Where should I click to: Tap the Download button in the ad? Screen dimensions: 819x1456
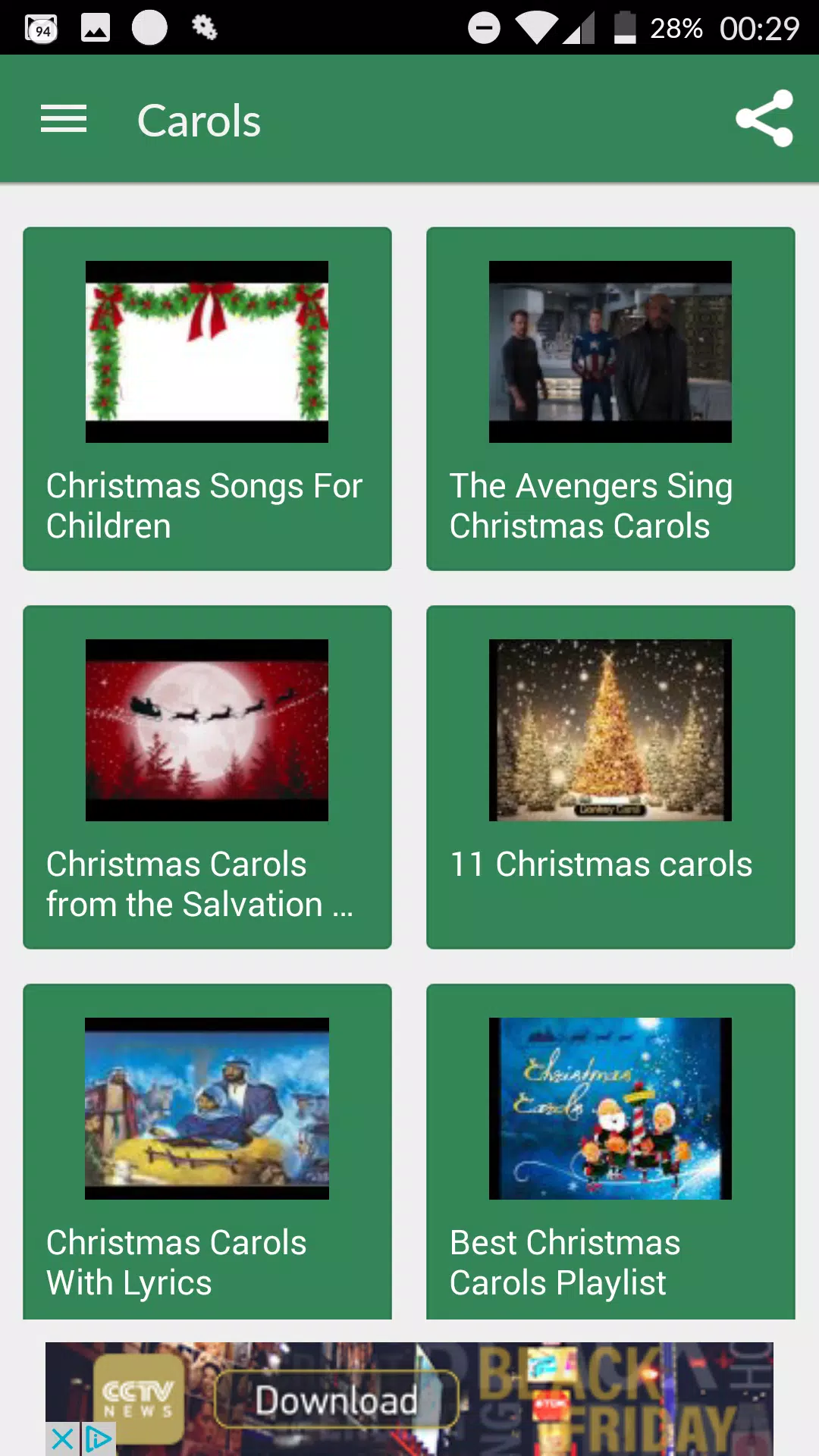(x=337, y=1400)
